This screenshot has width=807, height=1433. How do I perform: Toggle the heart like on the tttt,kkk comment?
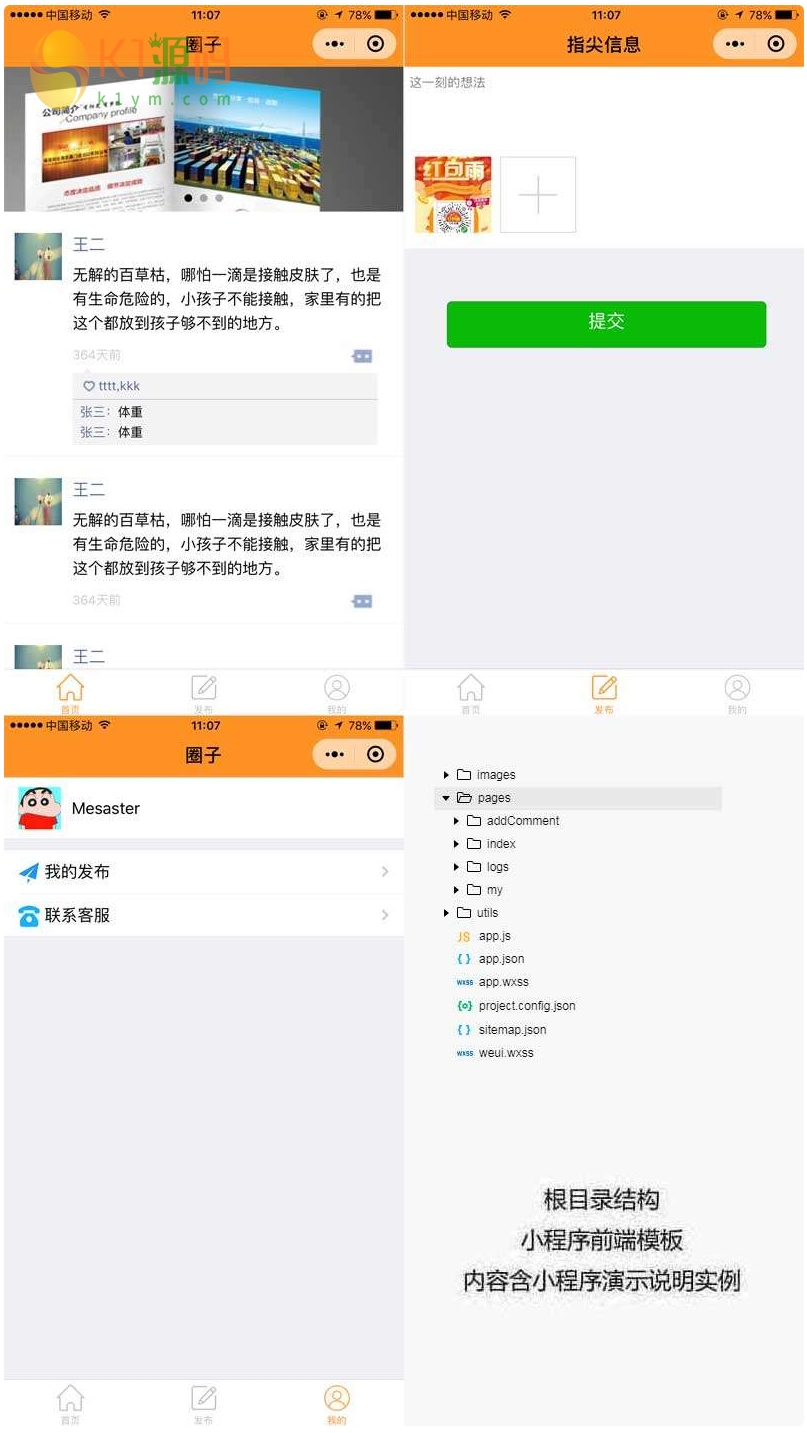pyautogui.click(x=88, y=386)
